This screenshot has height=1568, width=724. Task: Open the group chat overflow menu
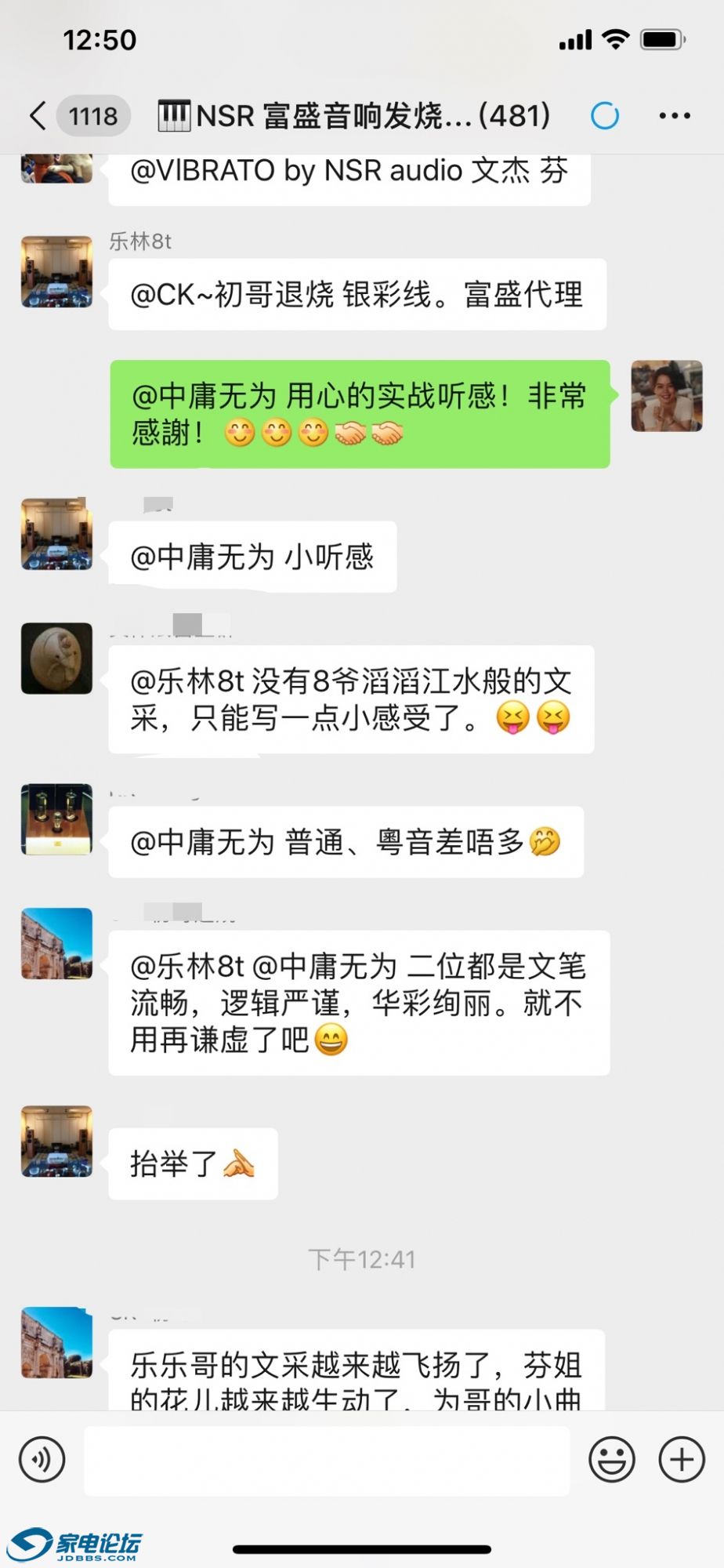point(674,115)
